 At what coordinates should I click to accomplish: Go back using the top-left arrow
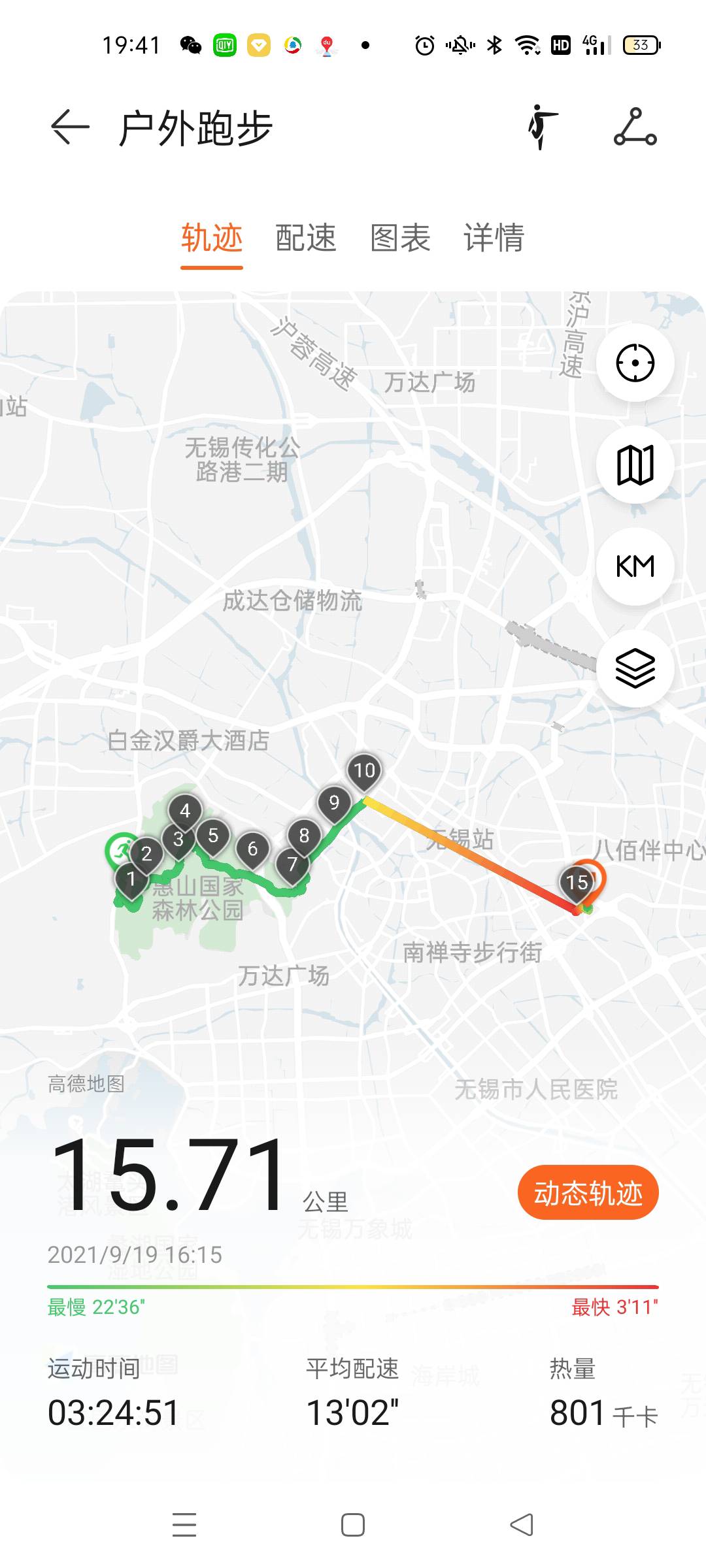point(70,127)
